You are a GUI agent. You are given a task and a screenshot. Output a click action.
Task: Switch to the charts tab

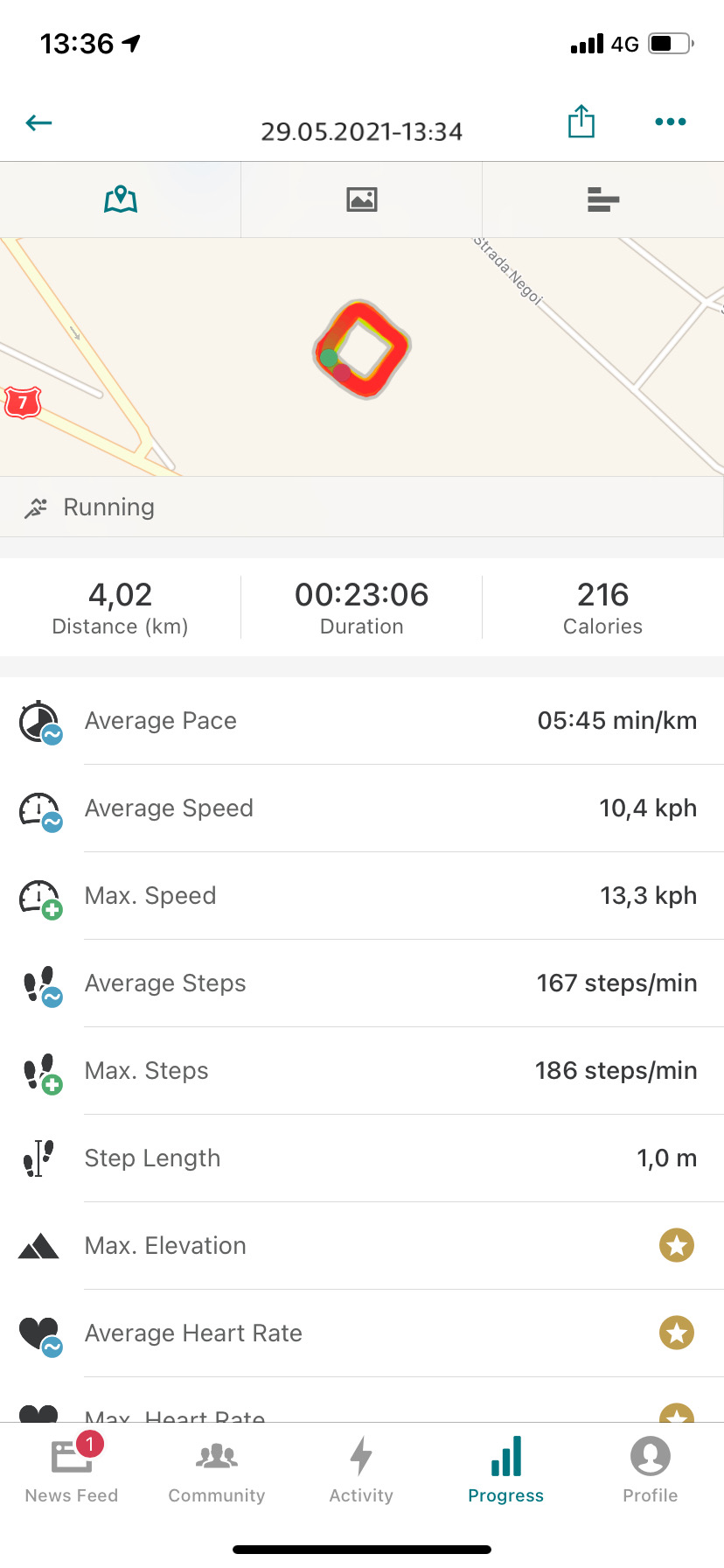point(603,199)
